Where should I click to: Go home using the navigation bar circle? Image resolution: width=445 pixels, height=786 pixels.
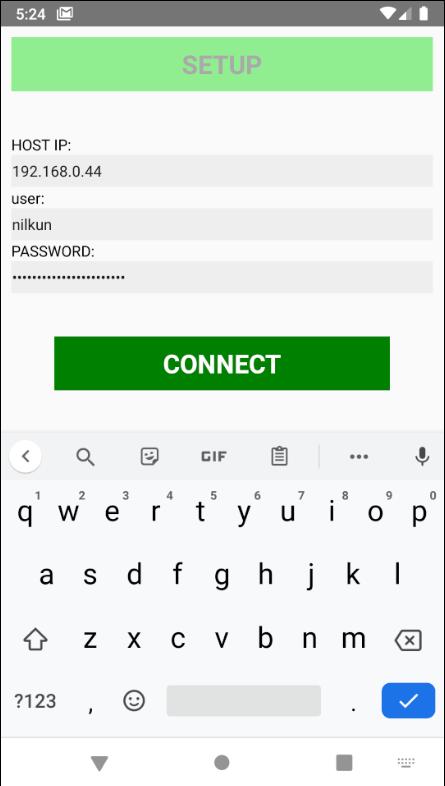tap(221, 762)
